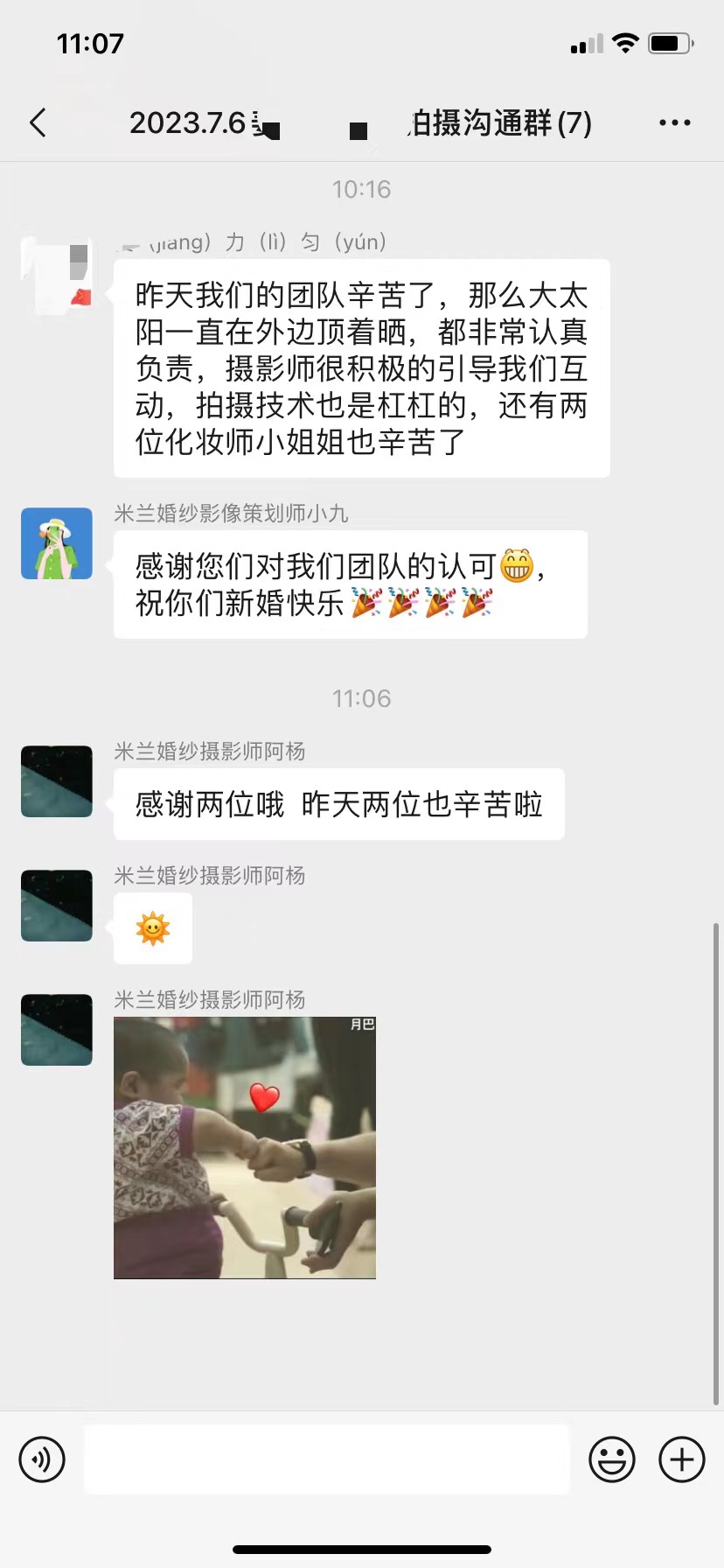Switch to voice message input
Image resolution: width=724 pixels, height=1568 pixels.
pyautogui.click(x=42, y=1459)
